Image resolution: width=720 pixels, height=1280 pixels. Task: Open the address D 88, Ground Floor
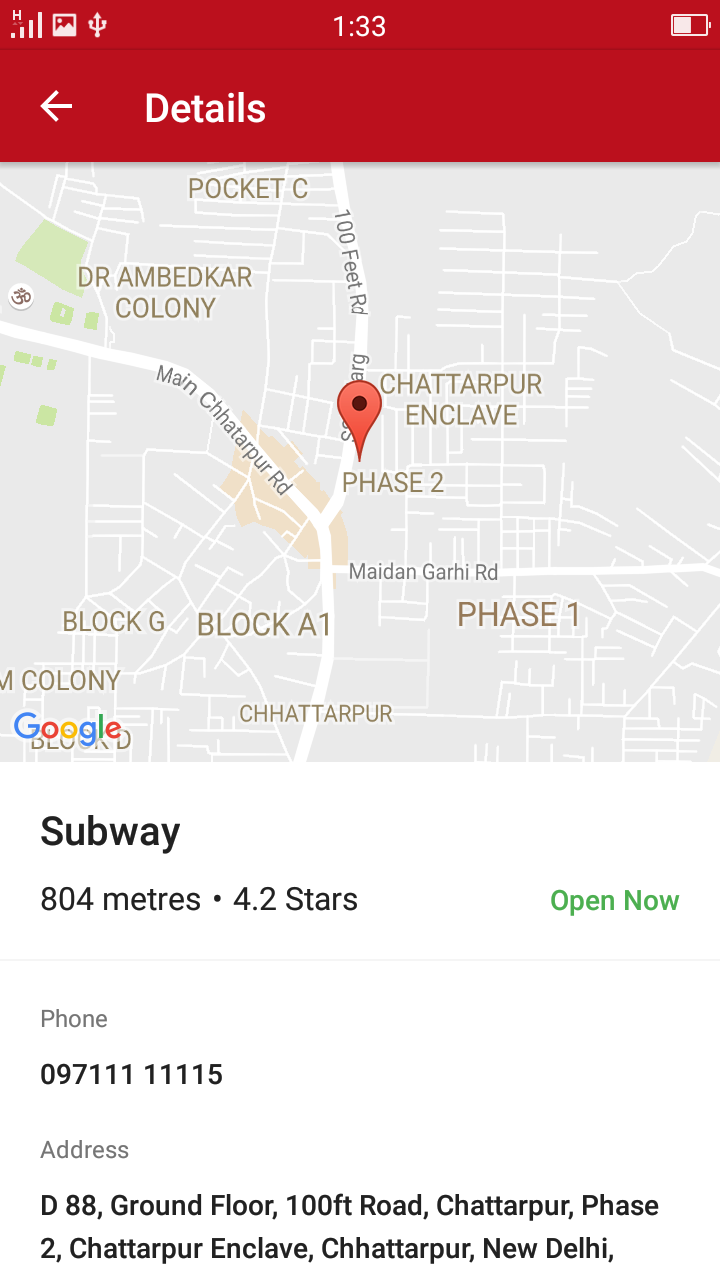(x=349, y=1227)
